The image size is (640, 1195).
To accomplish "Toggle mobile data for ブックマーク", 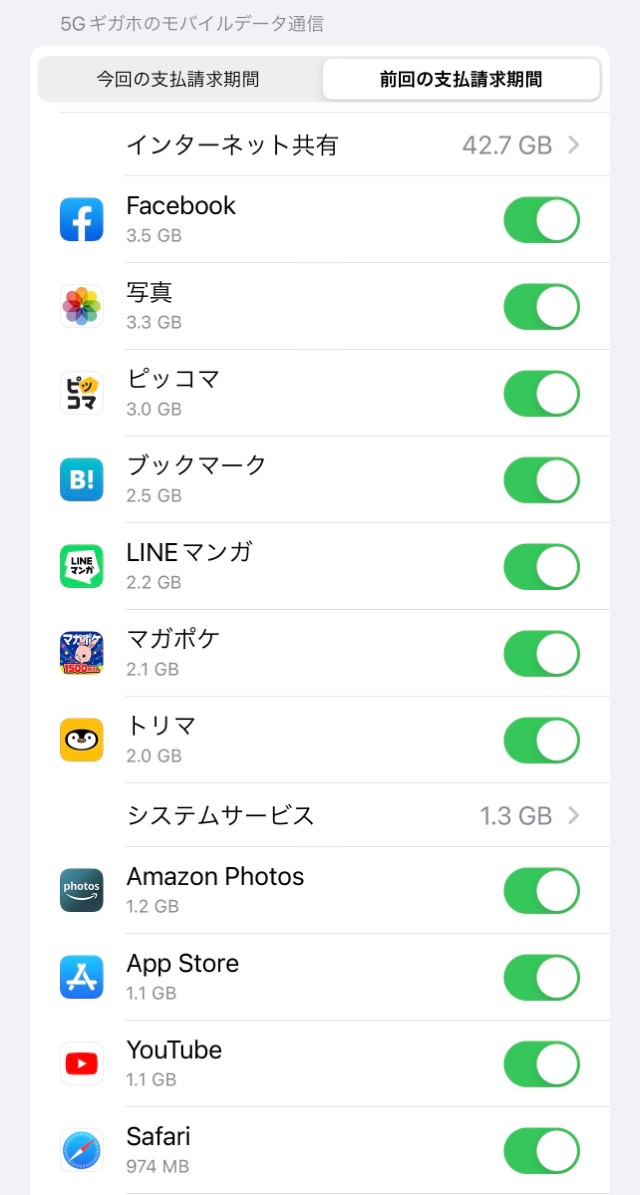I will [x=542, y=480].
